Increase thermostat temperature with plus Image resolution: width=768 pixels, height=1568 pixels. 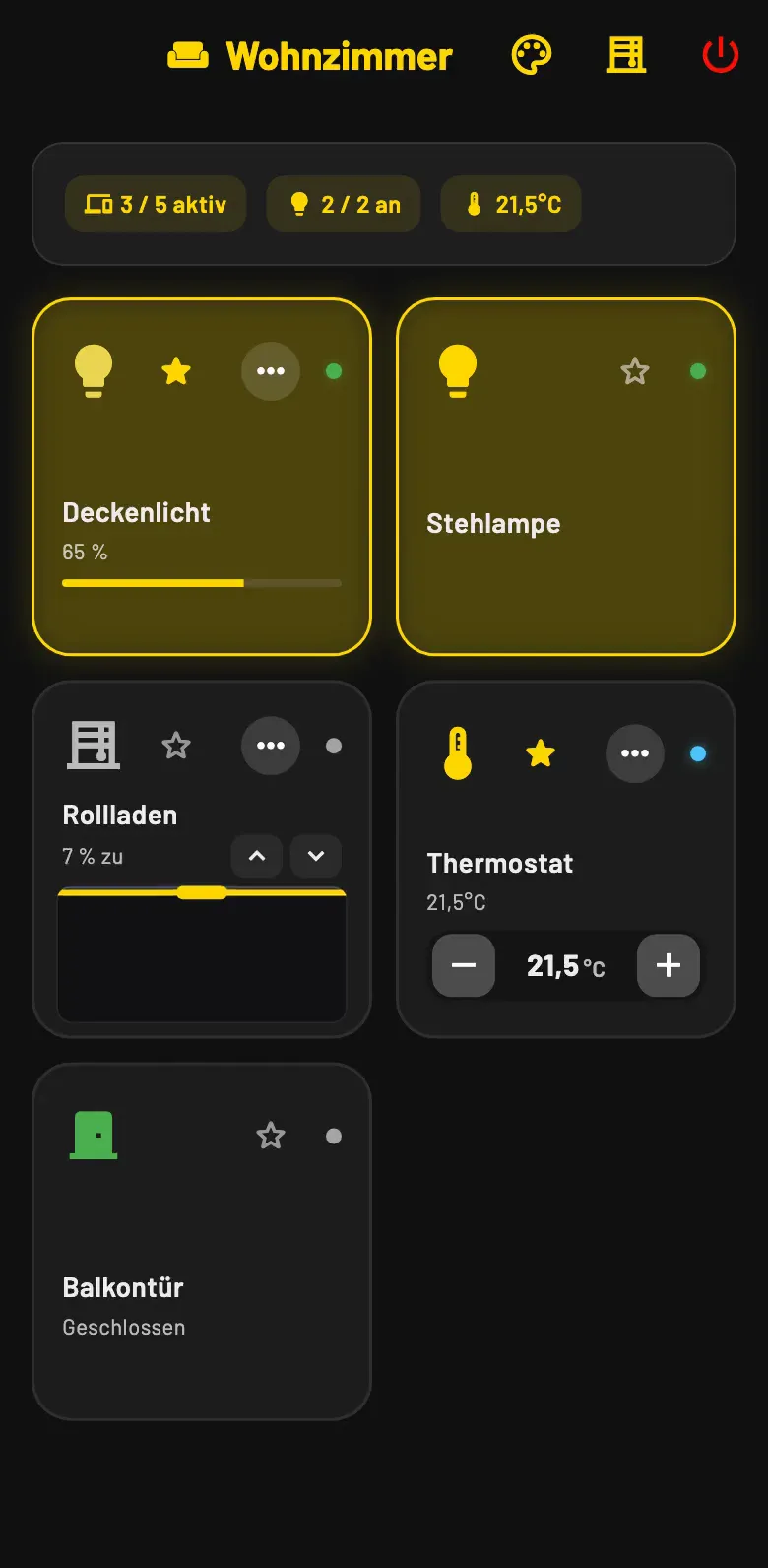tap(669, 965)
